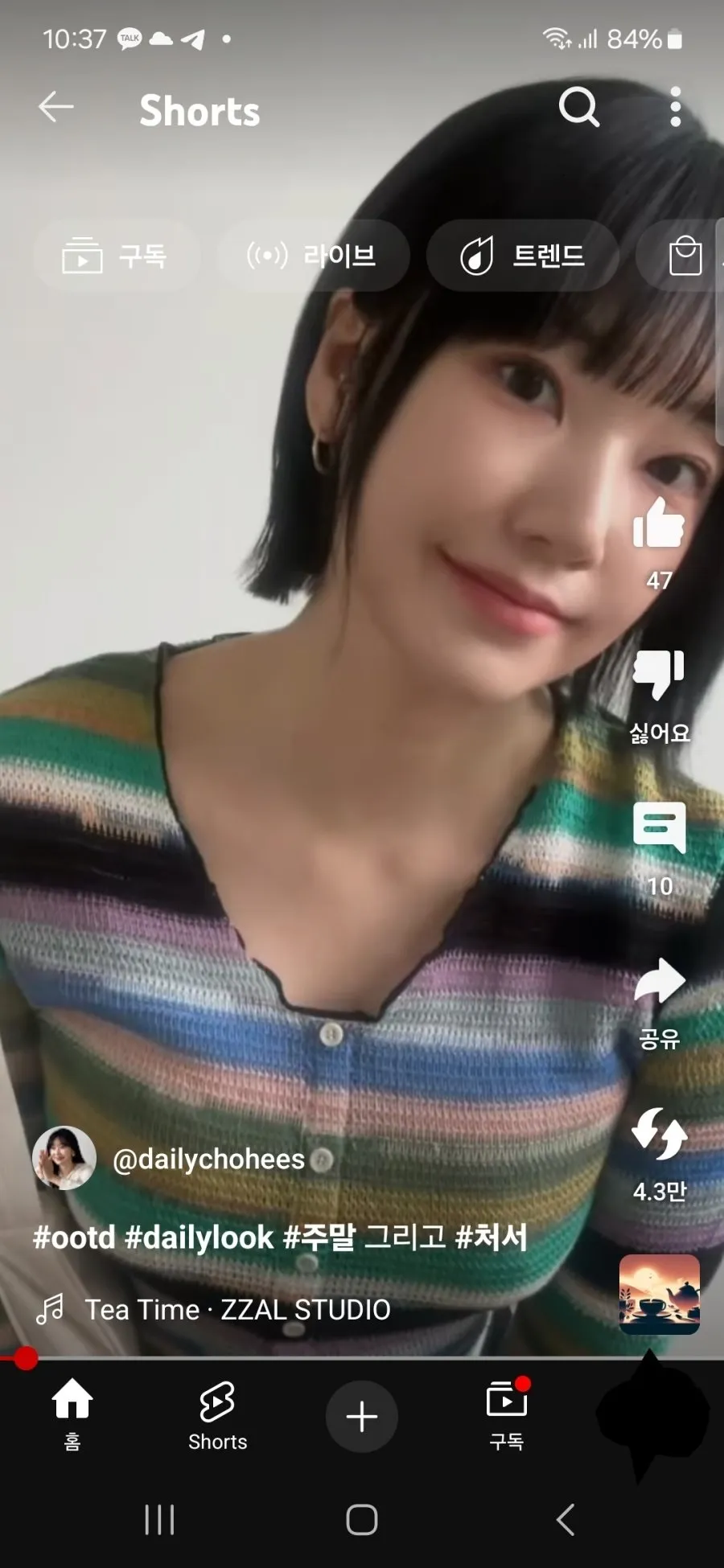
Task: Open @dailychohees channel
Action: click(208, 1159)
